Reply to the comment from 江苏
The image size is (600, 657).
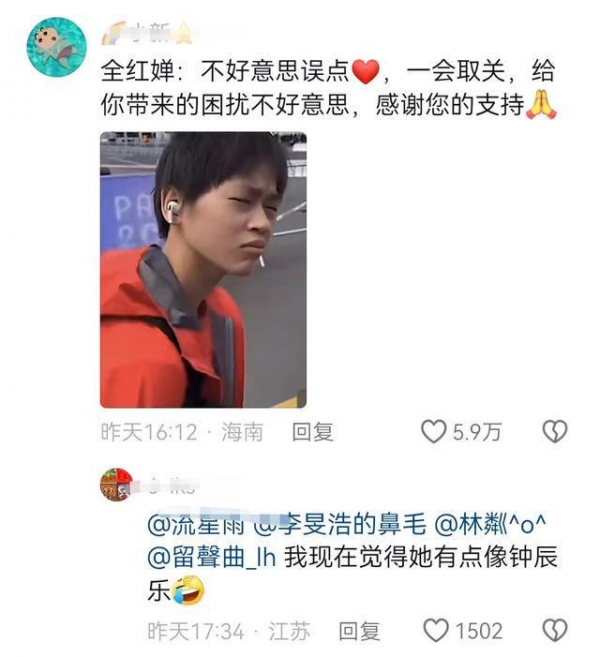pos(358,631)
